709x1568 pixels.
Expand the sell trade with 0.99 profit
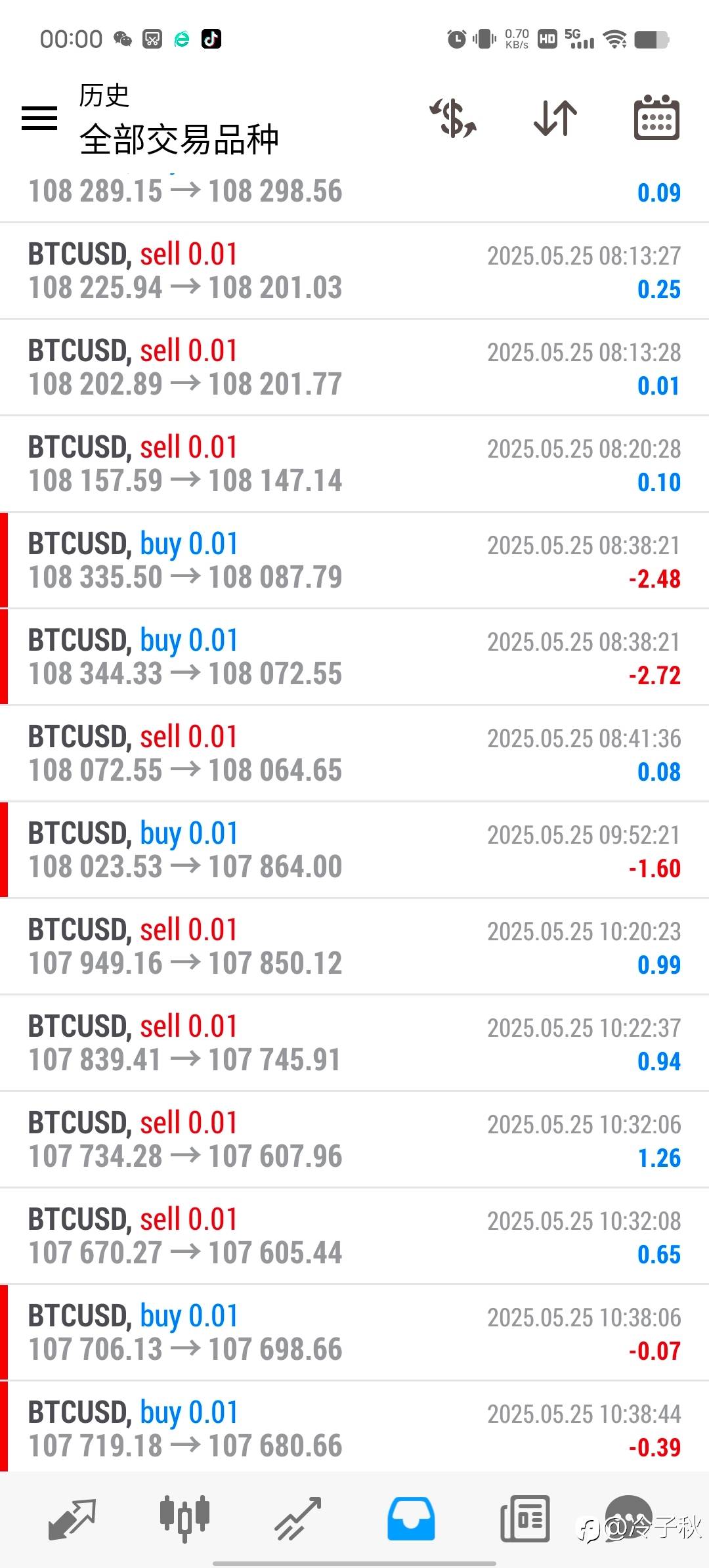[x=354, y=947]
